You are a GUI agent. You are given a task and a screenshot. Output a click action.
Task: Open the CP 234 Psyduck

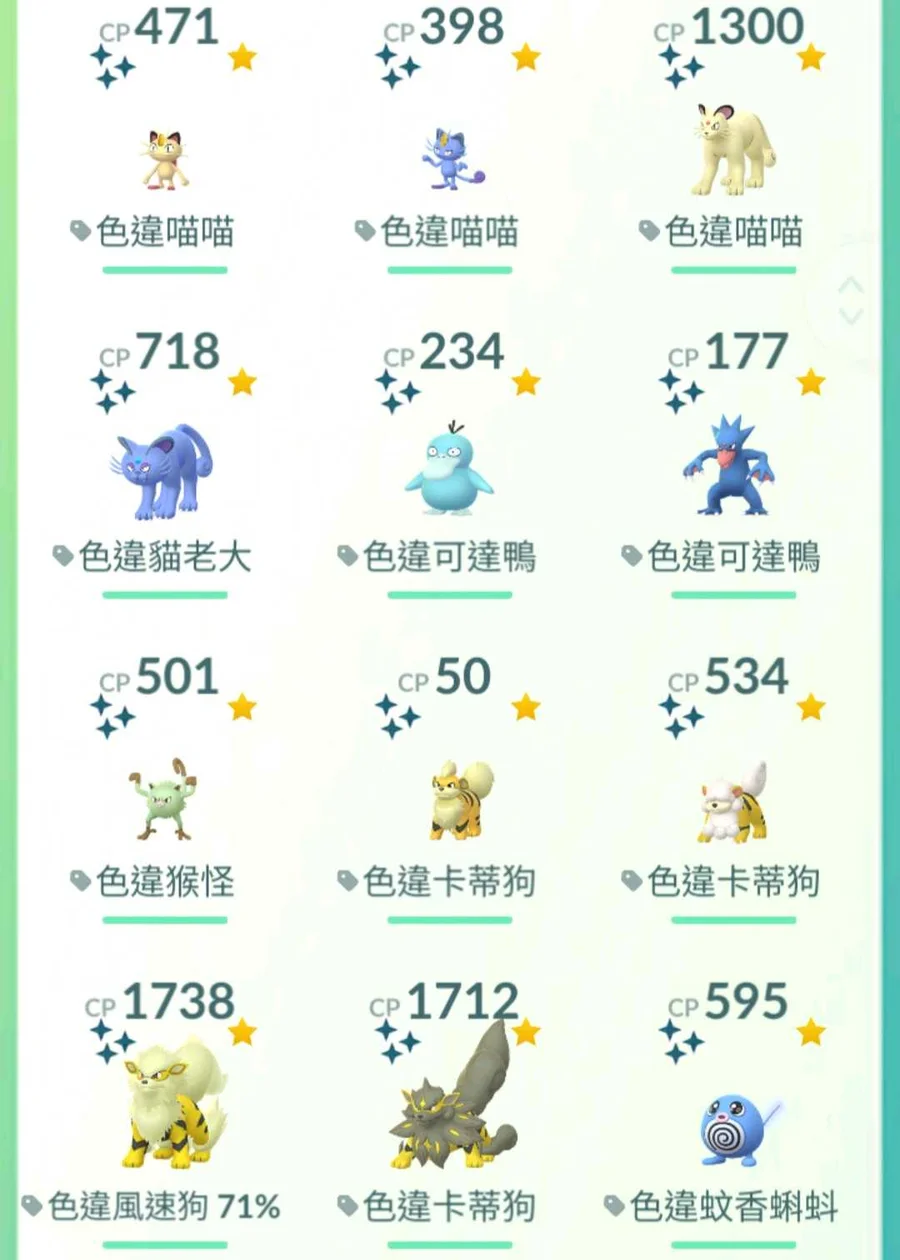(450, 470)
